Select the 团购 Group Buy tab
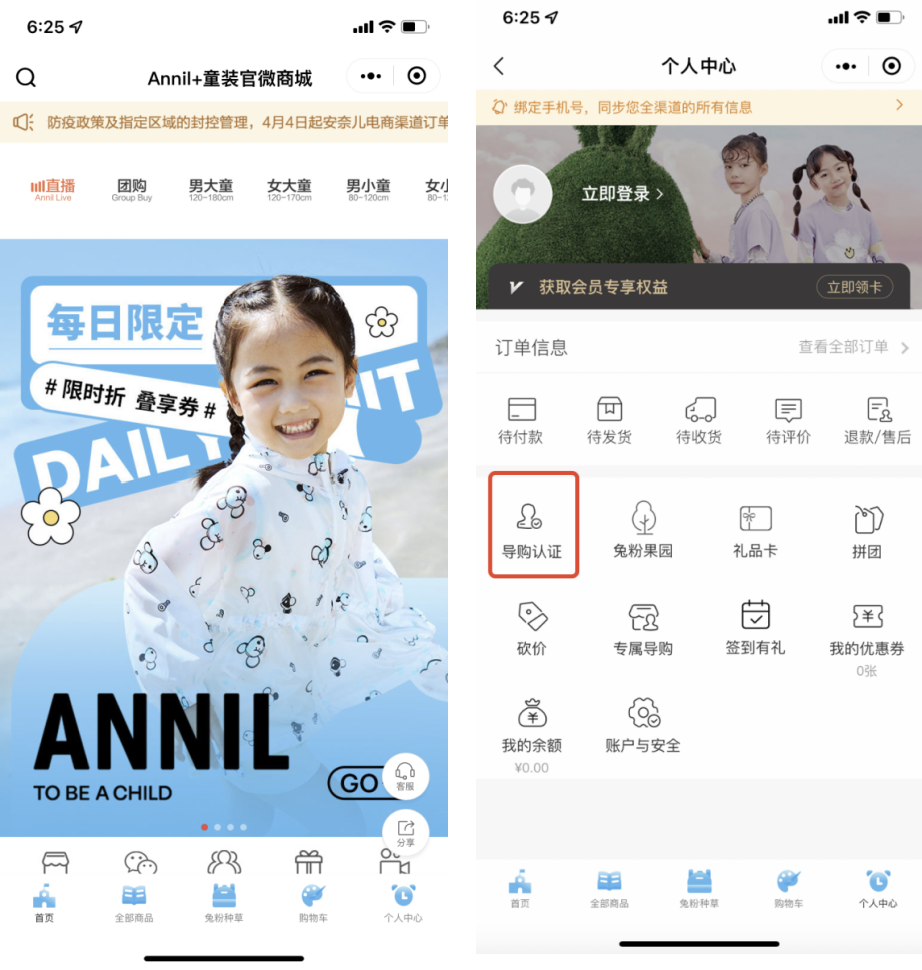Image resolution: width=922 pixels, height=970 pixels. pyautogui.click(x=131, y=190)
